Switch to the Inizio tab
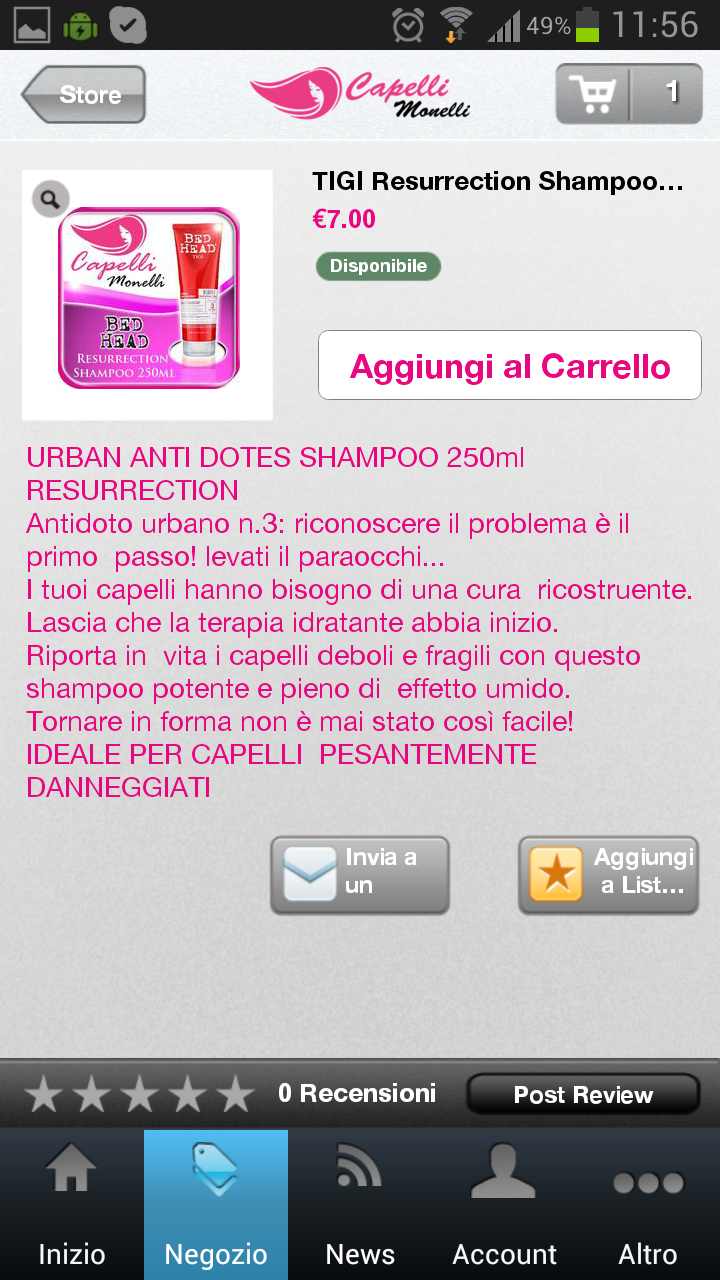The image size is (720, 1280). (71, 1205)
